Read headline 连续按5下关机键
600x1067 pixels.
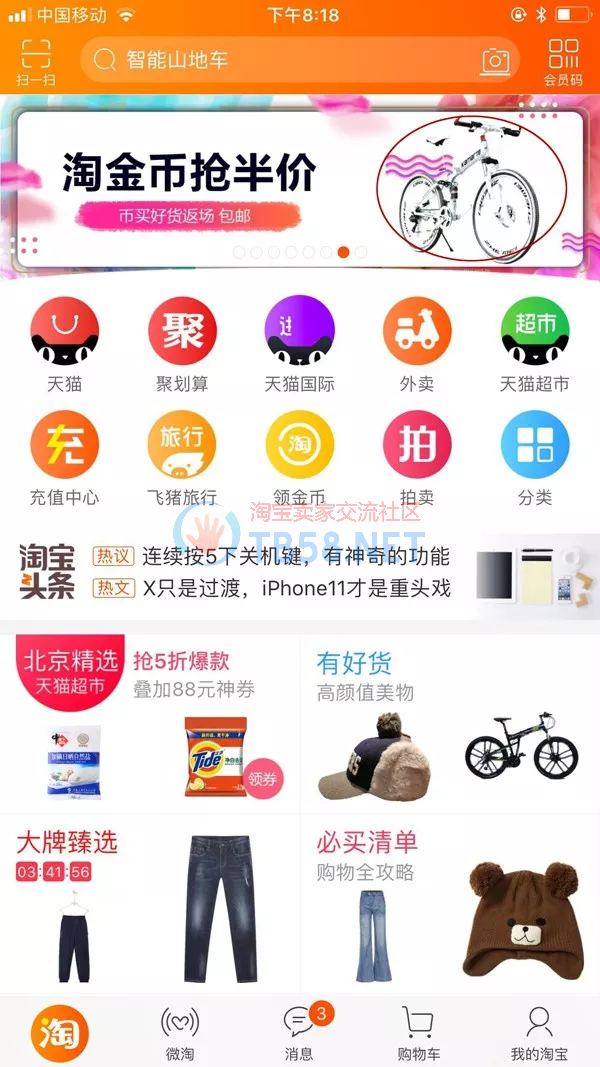click(295, 557)
